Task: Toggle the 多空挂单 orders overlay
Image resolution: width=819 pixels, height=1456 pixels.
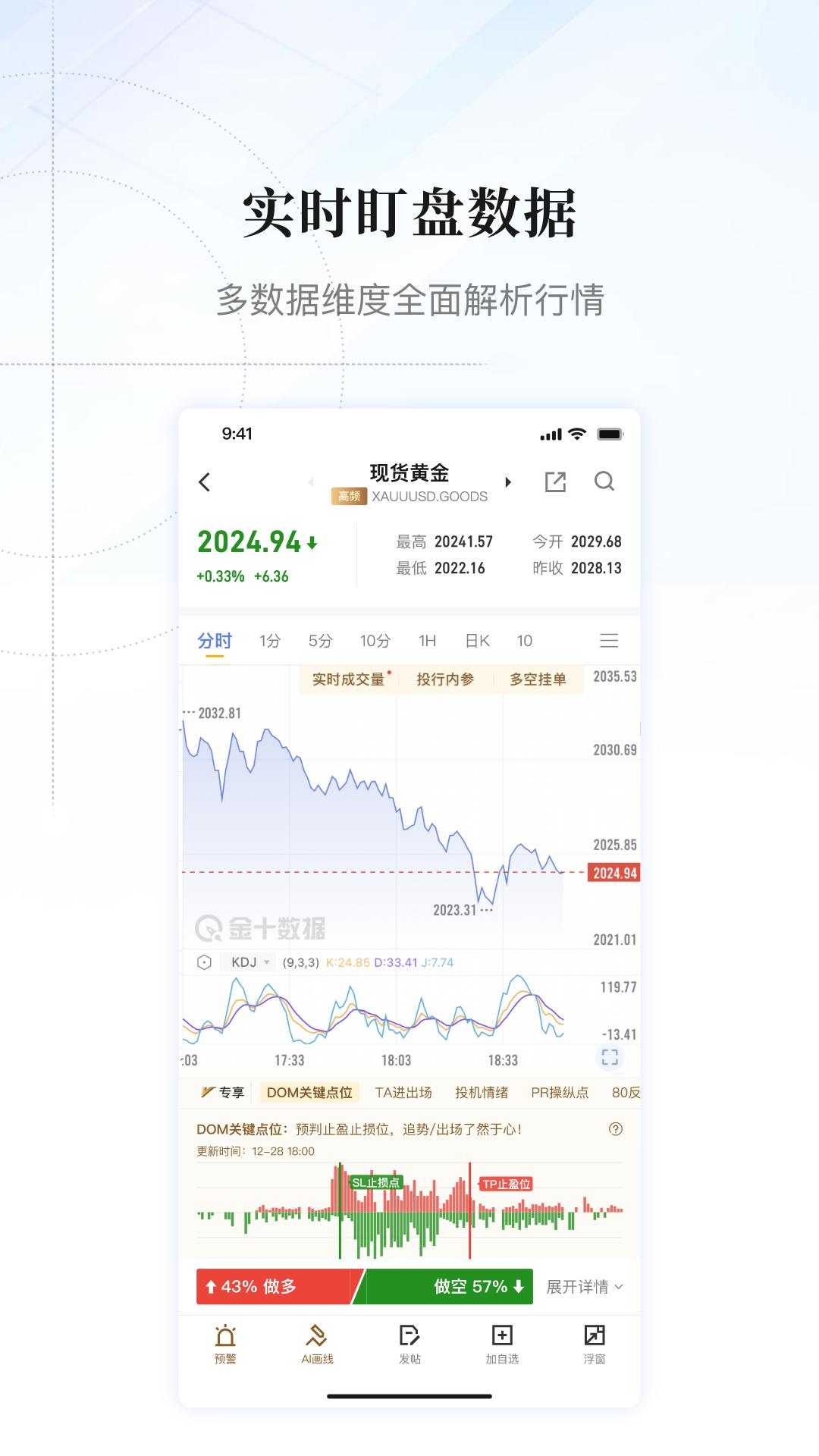Action: coord(538,679)
